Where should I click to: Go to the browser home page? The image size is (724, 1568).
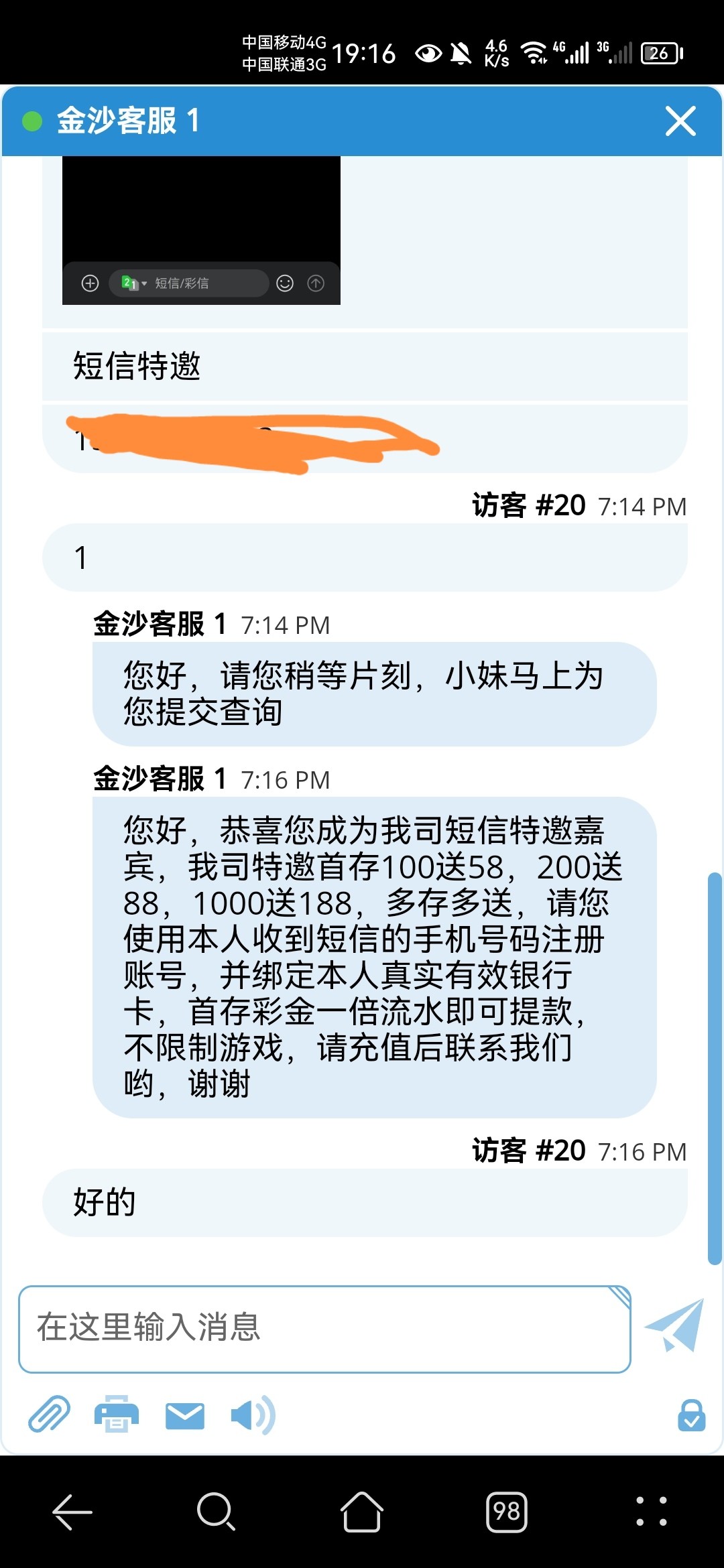point(362,1512)
